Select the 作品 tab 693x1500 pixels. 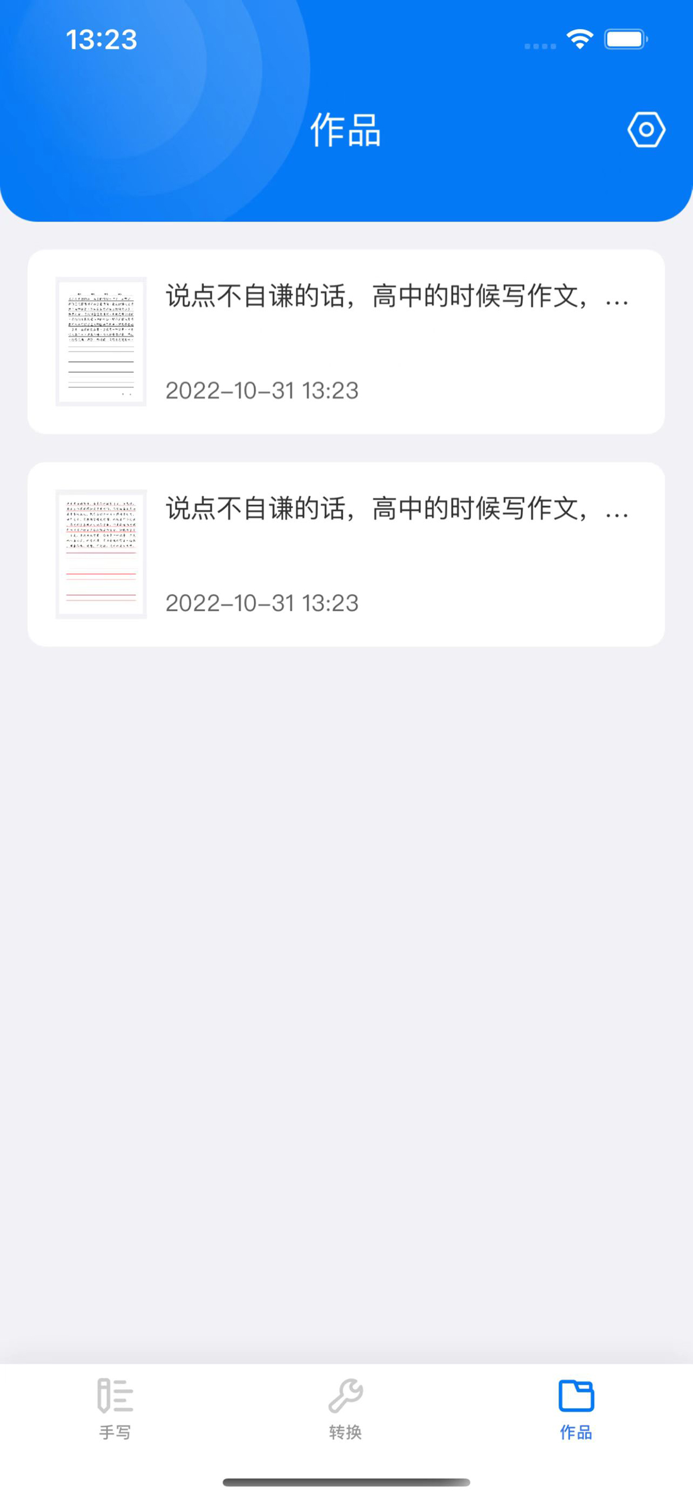coord(576,1409)
